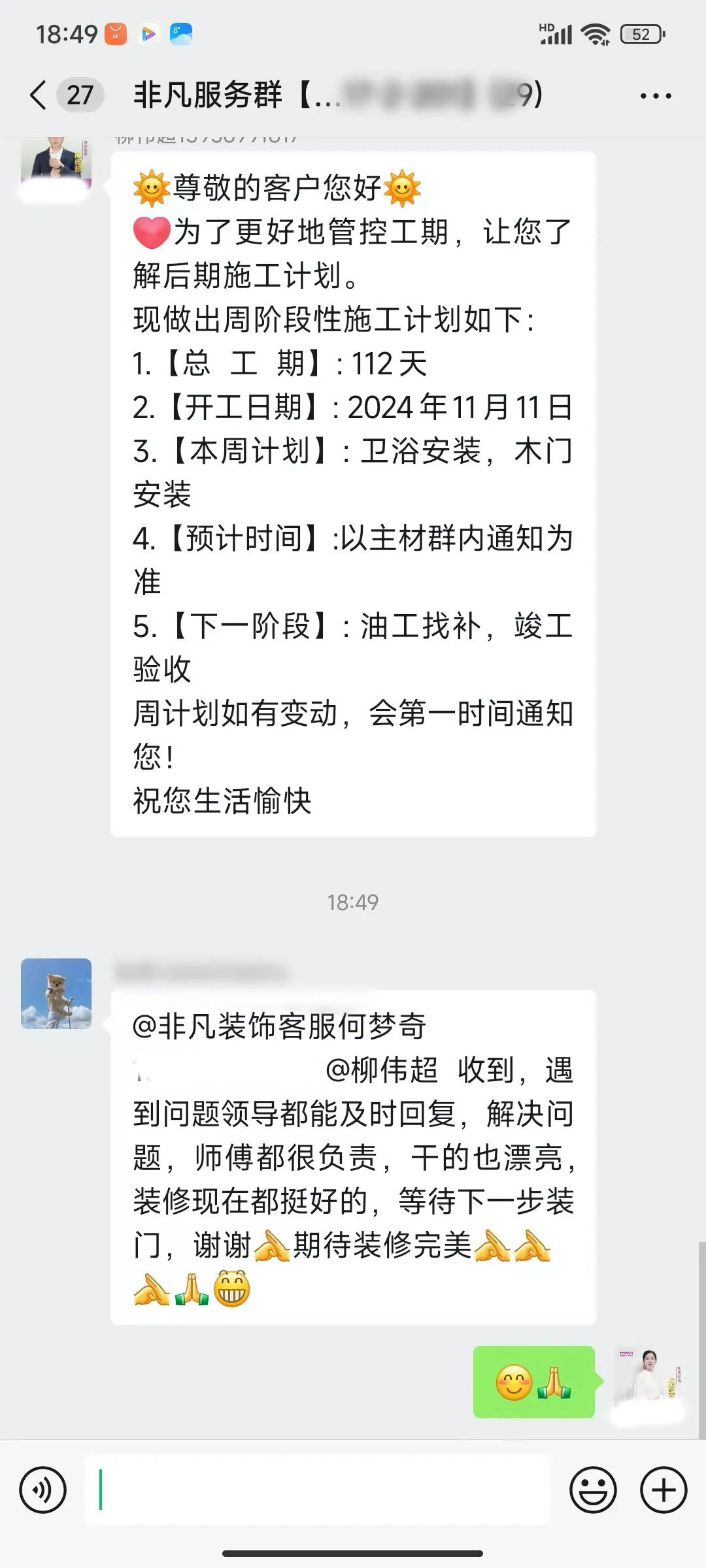Open the teddy bear avatar's profile
706x1568 pixels.
coord(56,993)
